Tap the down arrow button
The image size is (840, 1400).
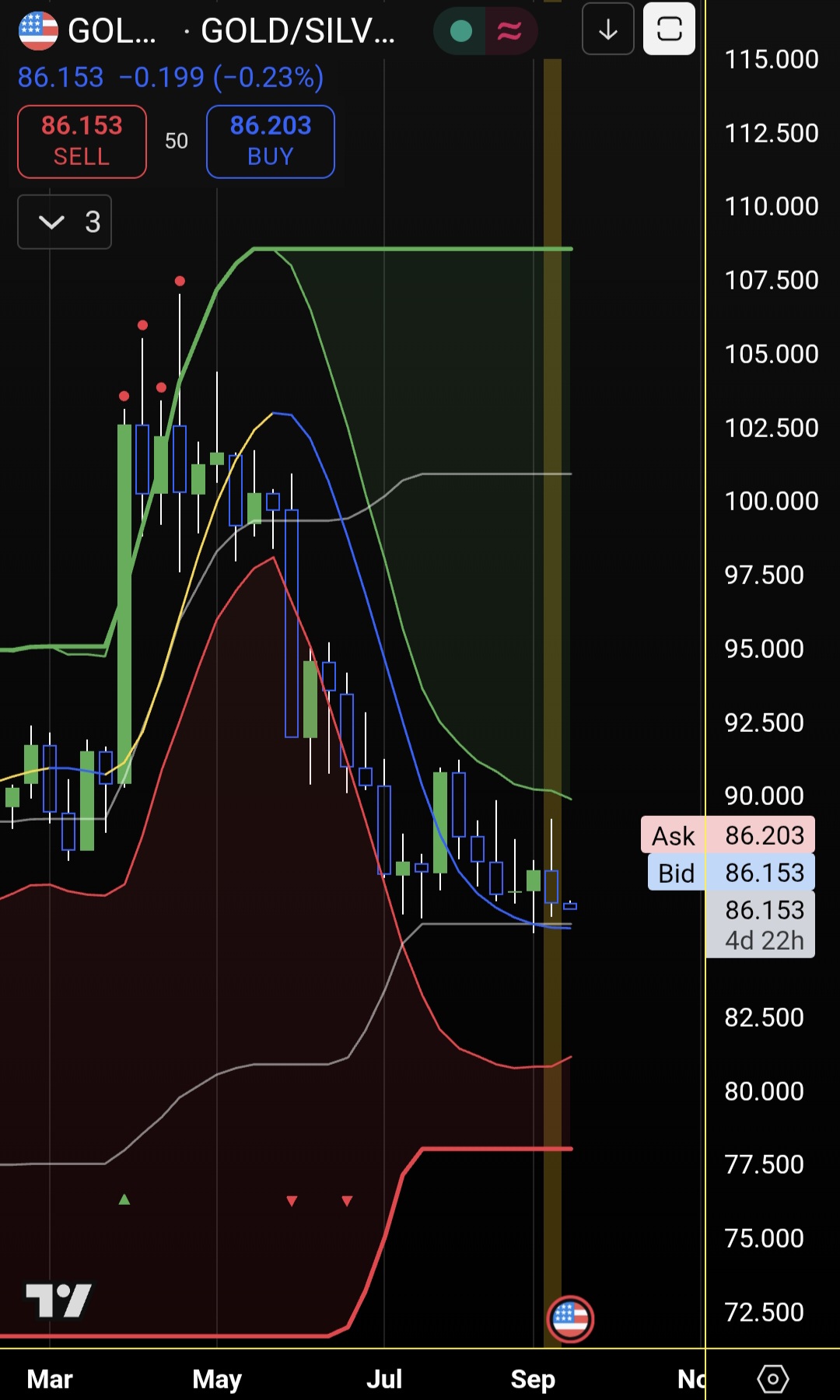(x=607, y=30)
